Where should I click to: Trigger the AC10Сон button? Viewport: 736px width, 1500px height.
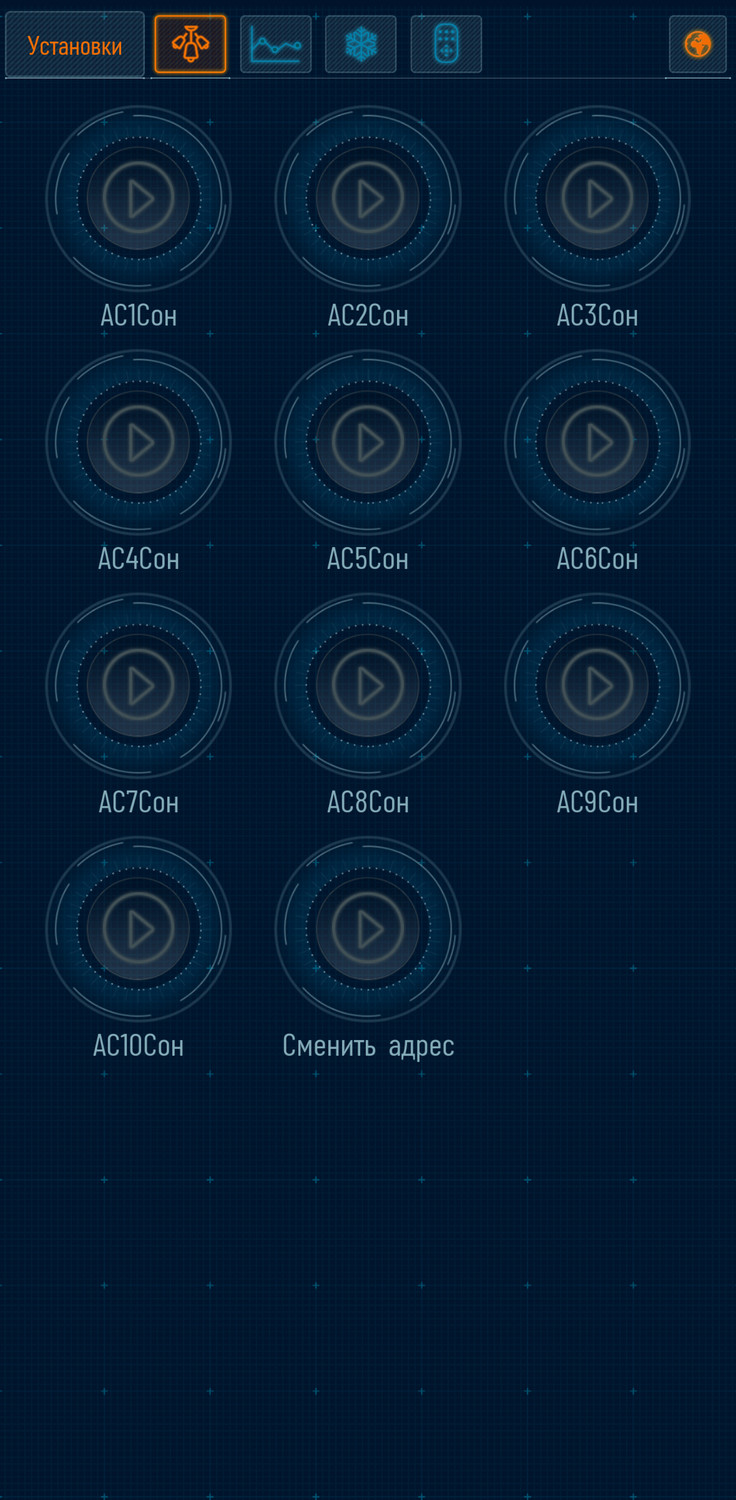point(139,929)
